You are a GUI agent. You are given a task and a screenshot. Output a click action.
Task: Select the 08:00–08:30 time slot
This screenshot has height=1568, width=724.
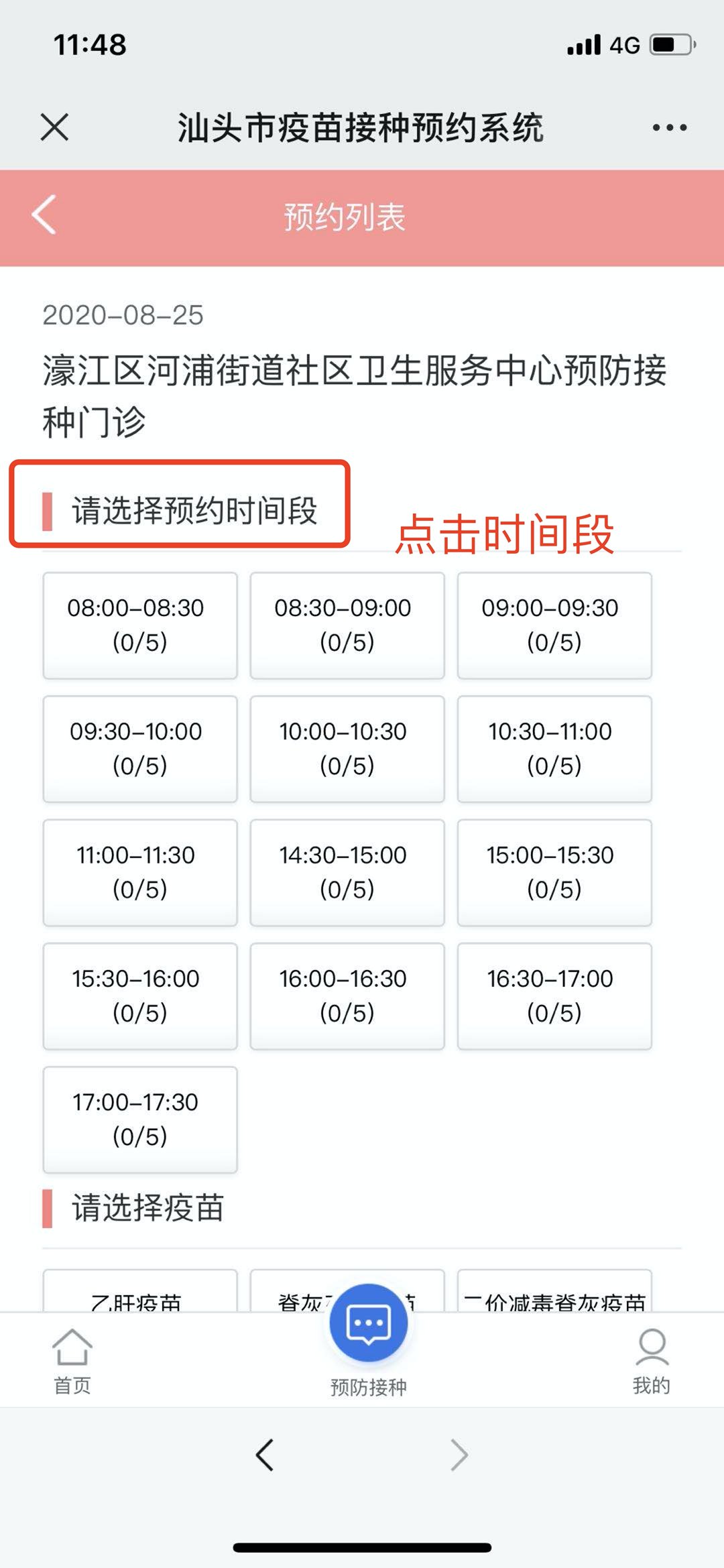(x=139, y=625)
